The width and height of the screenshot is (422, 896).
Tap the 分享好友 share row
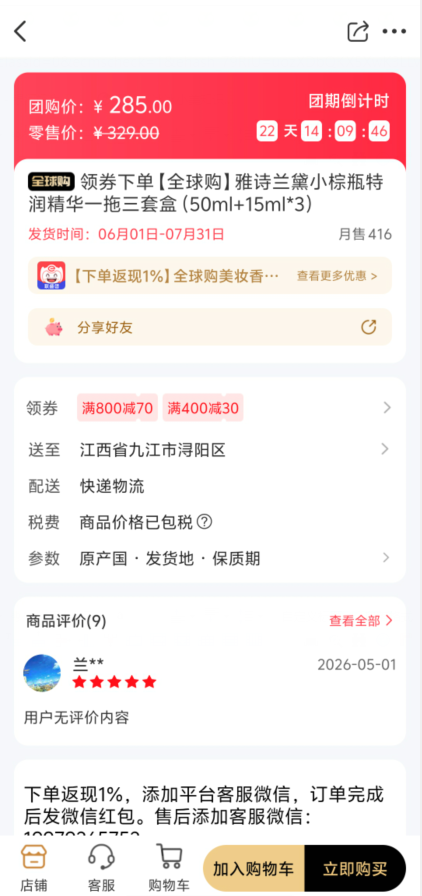(x=210, y=327)
